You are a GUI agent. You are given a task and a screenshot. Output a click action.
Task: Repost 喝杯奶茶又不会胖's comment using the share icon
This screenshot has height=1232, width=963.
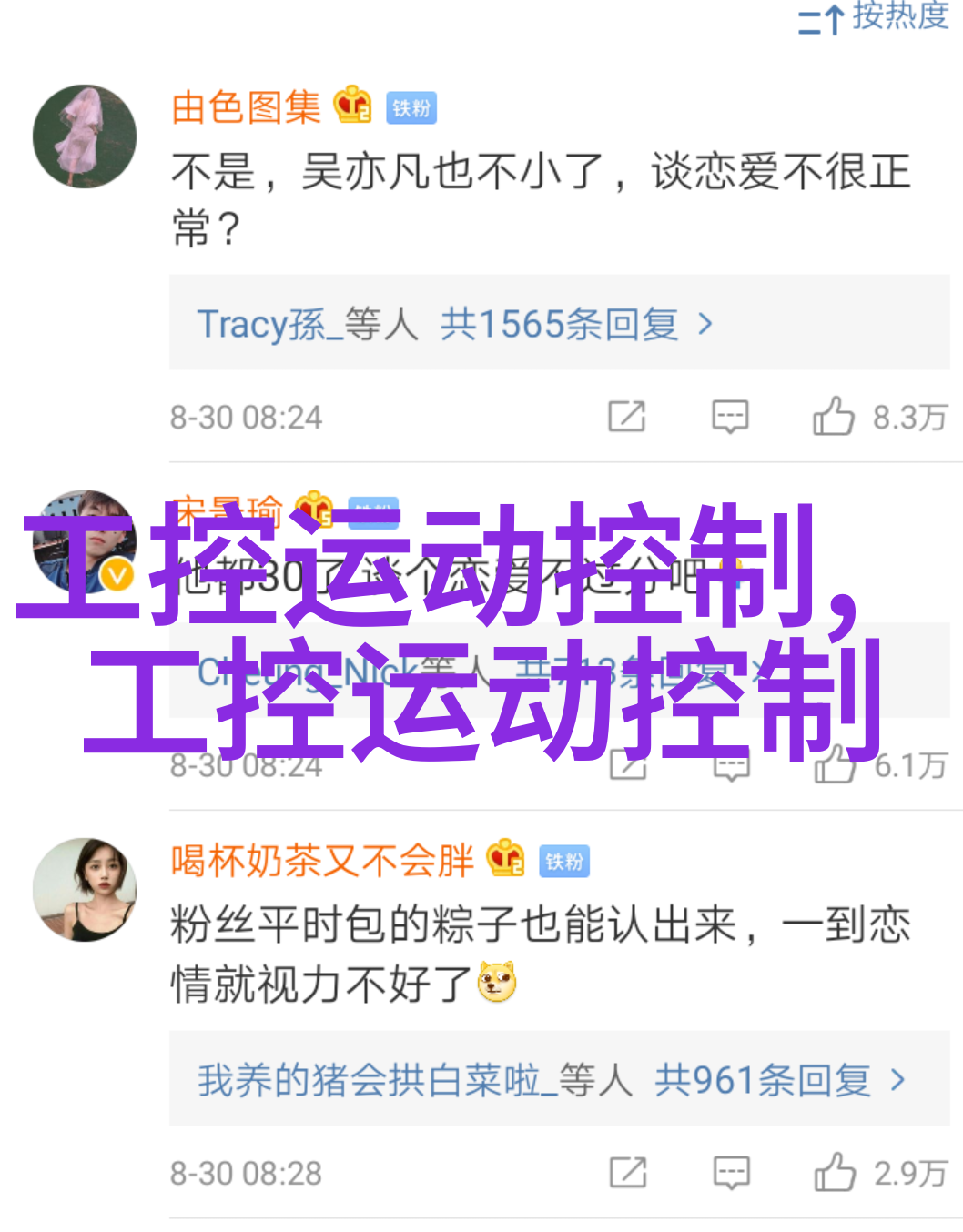point(628,1173)
